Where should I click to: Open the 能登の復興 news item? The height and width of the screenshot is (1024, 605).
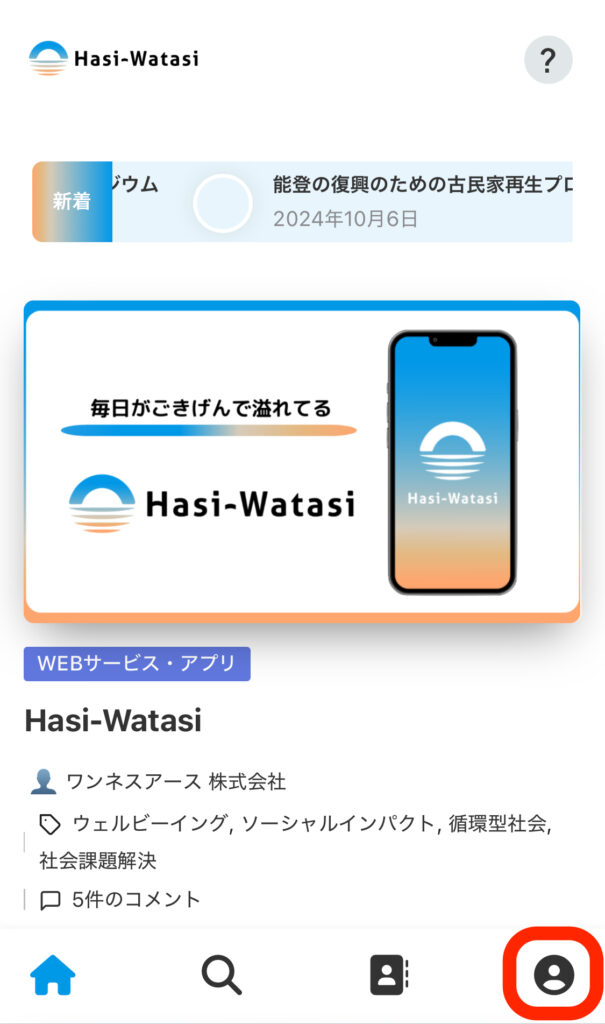[420, 201]
